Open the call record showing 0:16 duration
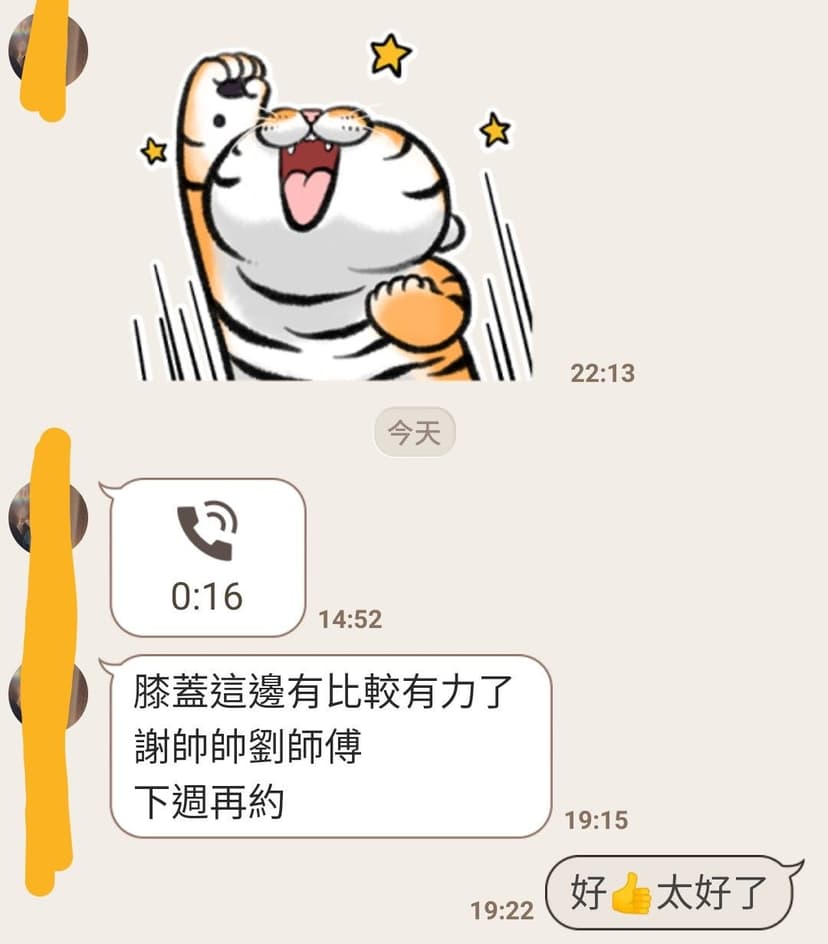The image size is (828, 944). click(x=208, y=552)
